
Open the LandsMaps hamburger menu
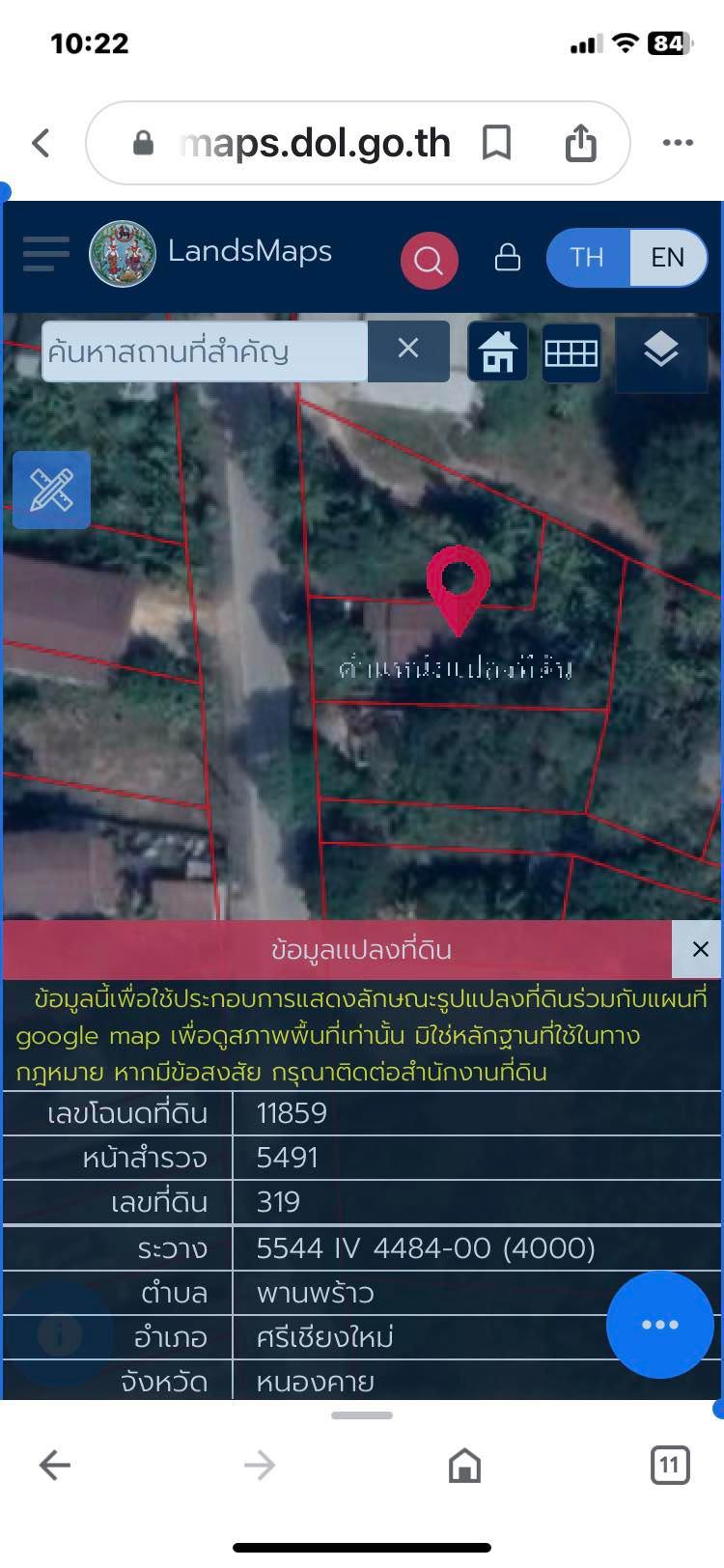point(46,254)
